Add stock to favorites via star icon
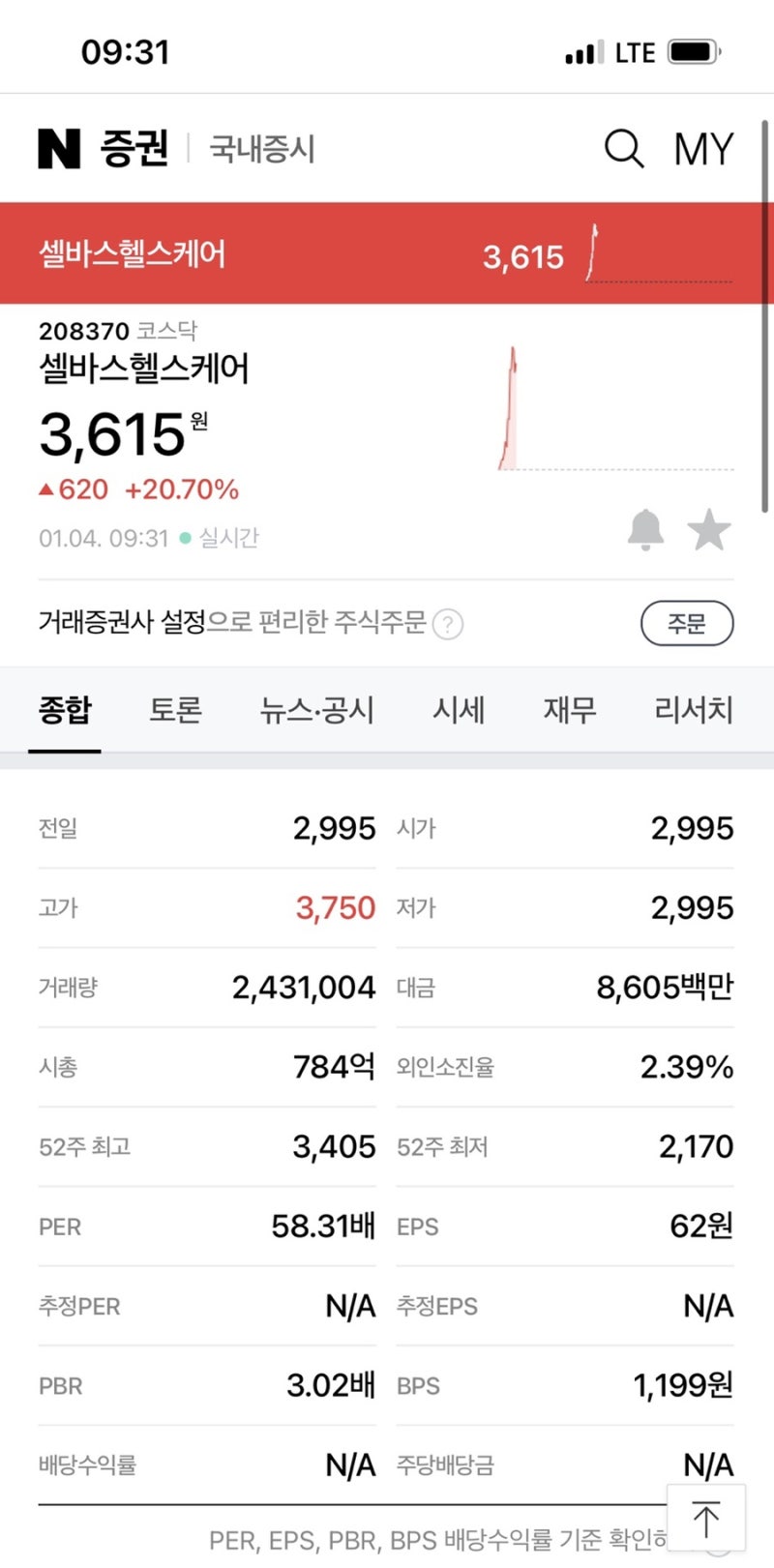The height and width of the screenshot is (1568, 774). pos(710,529)
